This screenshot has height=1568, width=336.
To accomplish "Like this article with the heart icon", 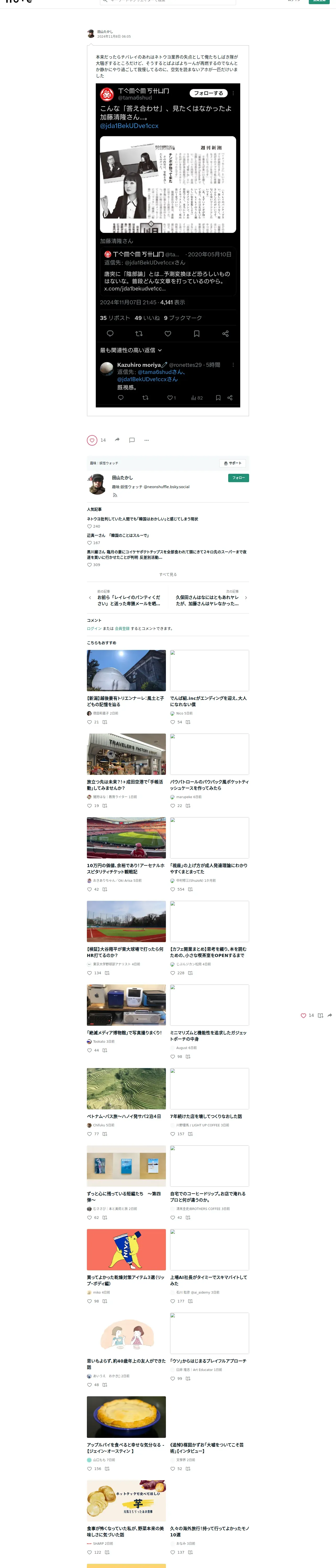I will pos(92,440).
